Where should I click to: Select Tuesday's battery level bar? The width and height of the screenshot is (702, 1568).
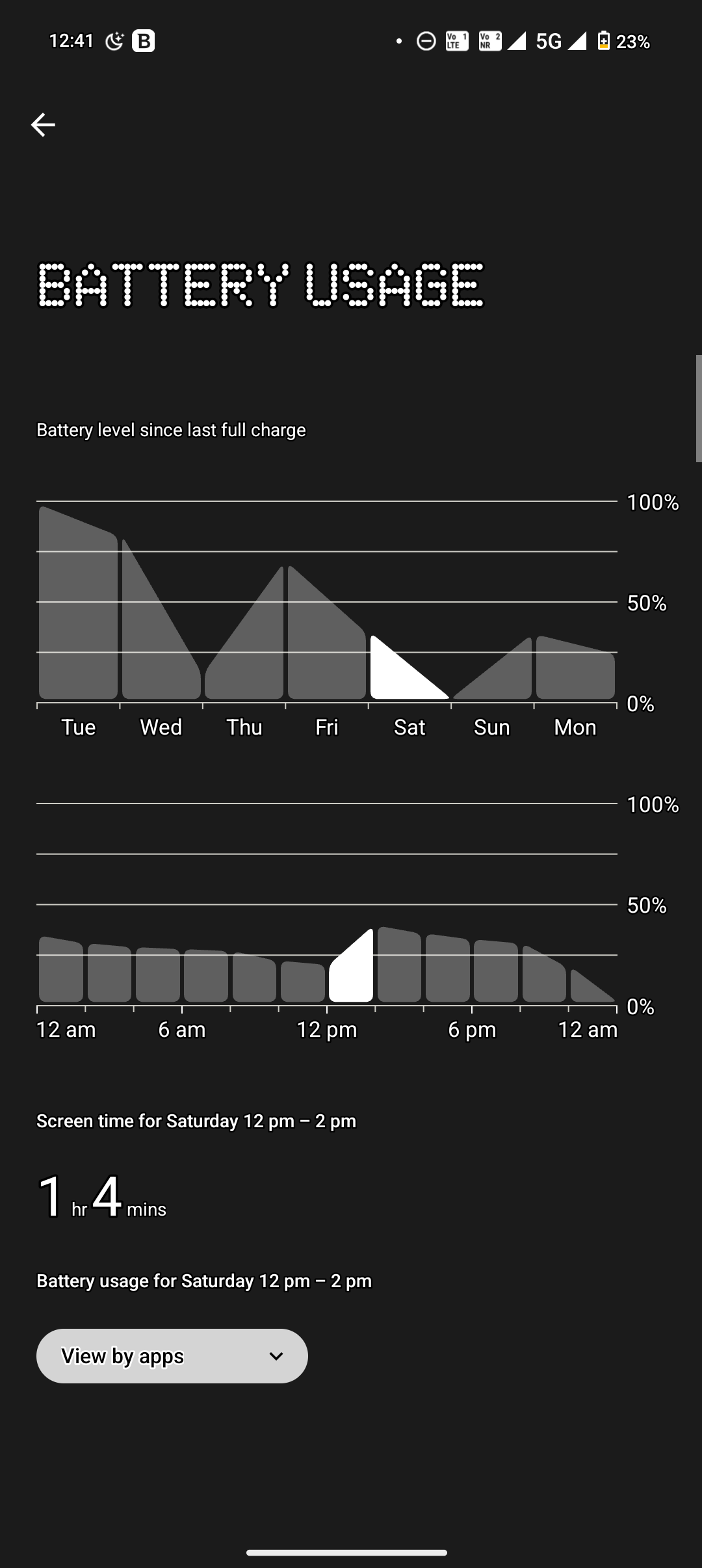pyautogui.click(x=78, y=618)
